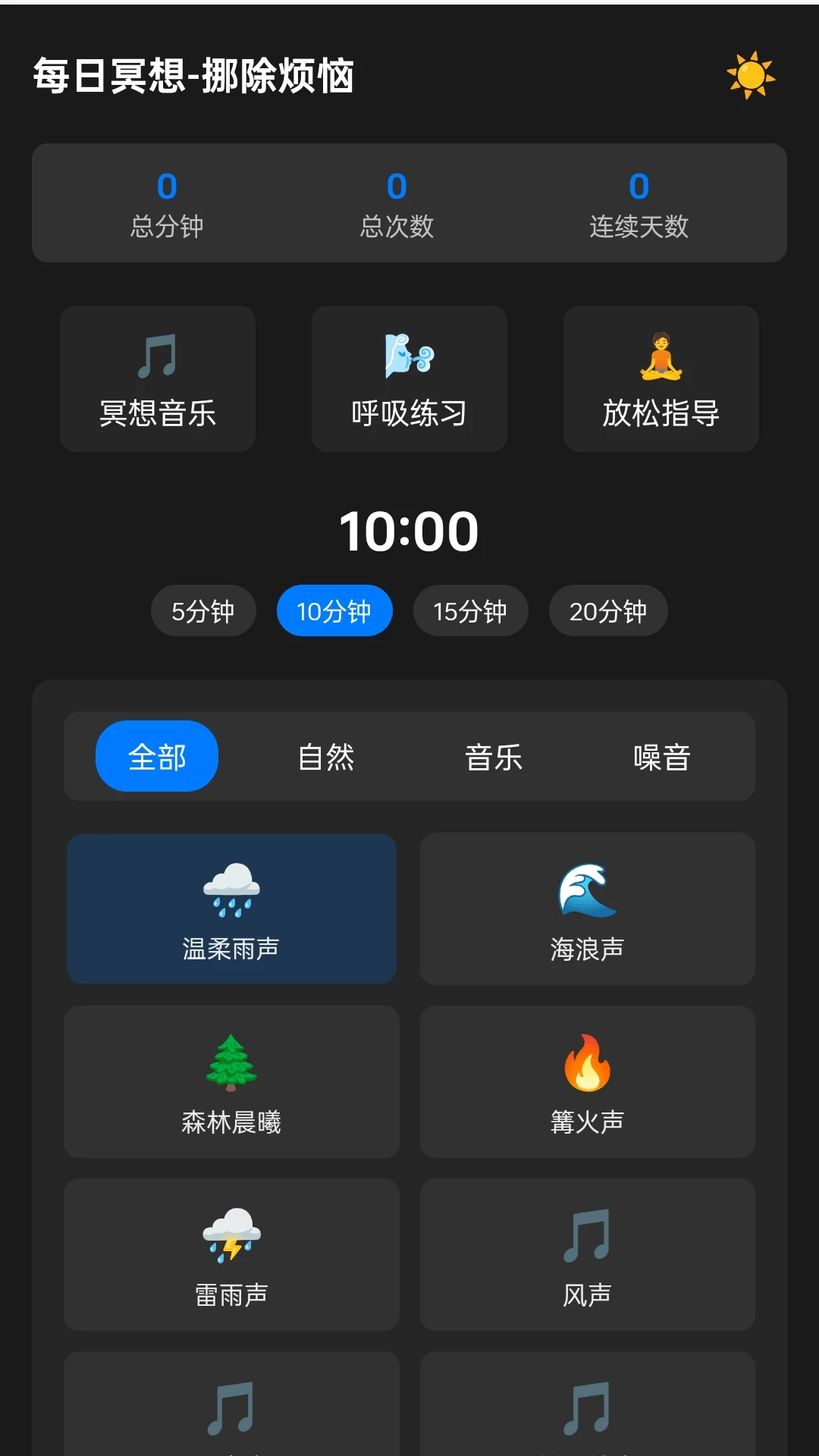
Task: Tap the 10:00 countdown timer display
Action: pos(409,530)
